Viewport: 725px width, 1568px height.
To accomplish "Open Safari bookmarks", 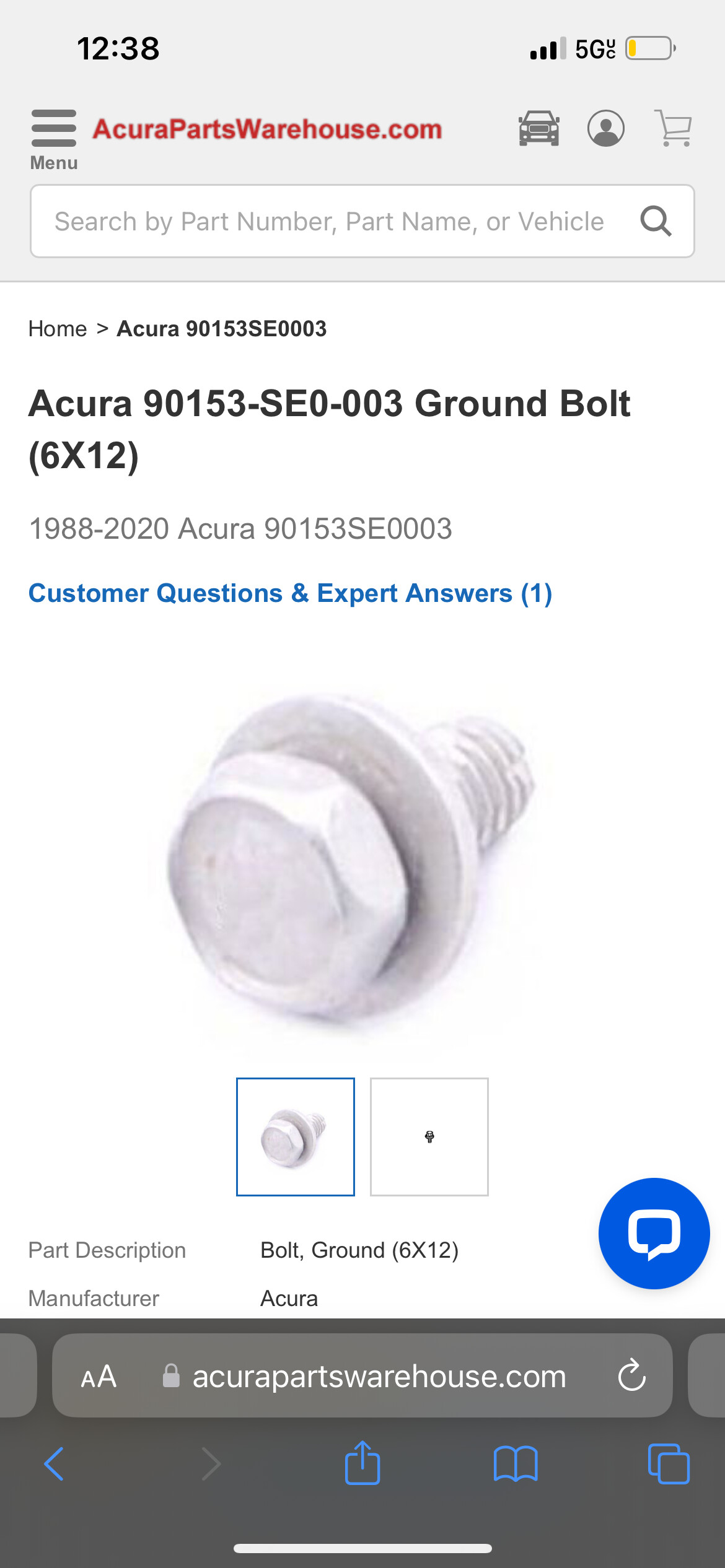I will [516, 1464].
